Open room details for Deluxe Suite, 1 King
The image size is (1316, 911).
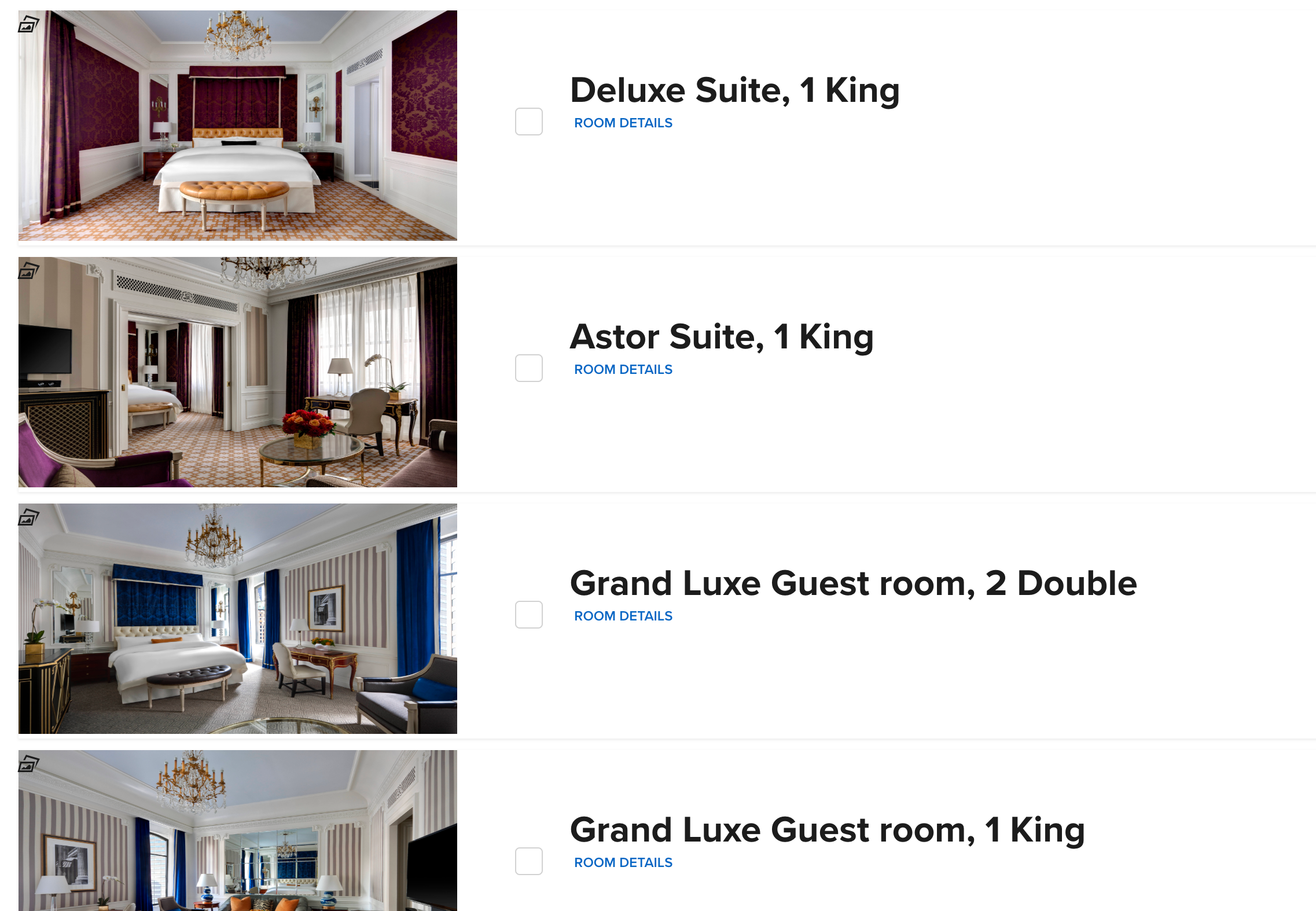[x=623, y=123]
